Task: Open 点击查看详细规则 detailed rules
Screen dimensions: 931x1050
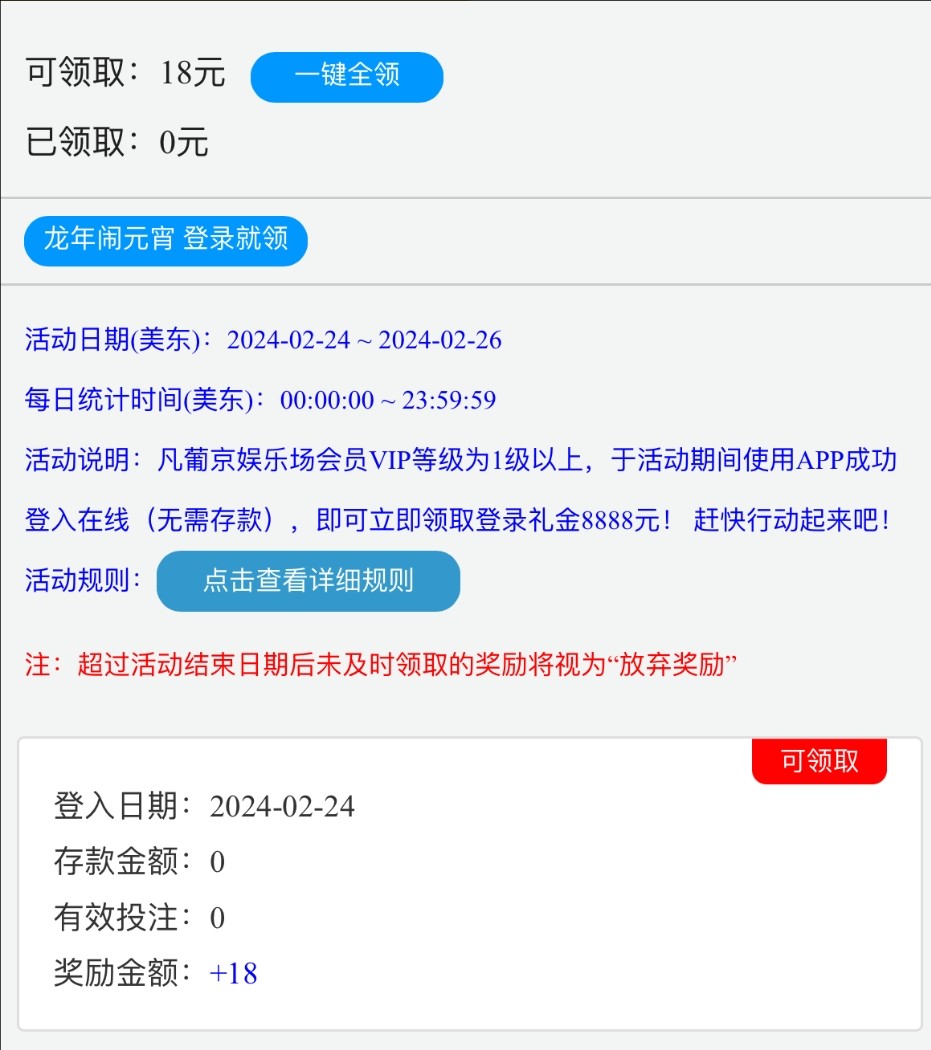Action: point(308,581)
